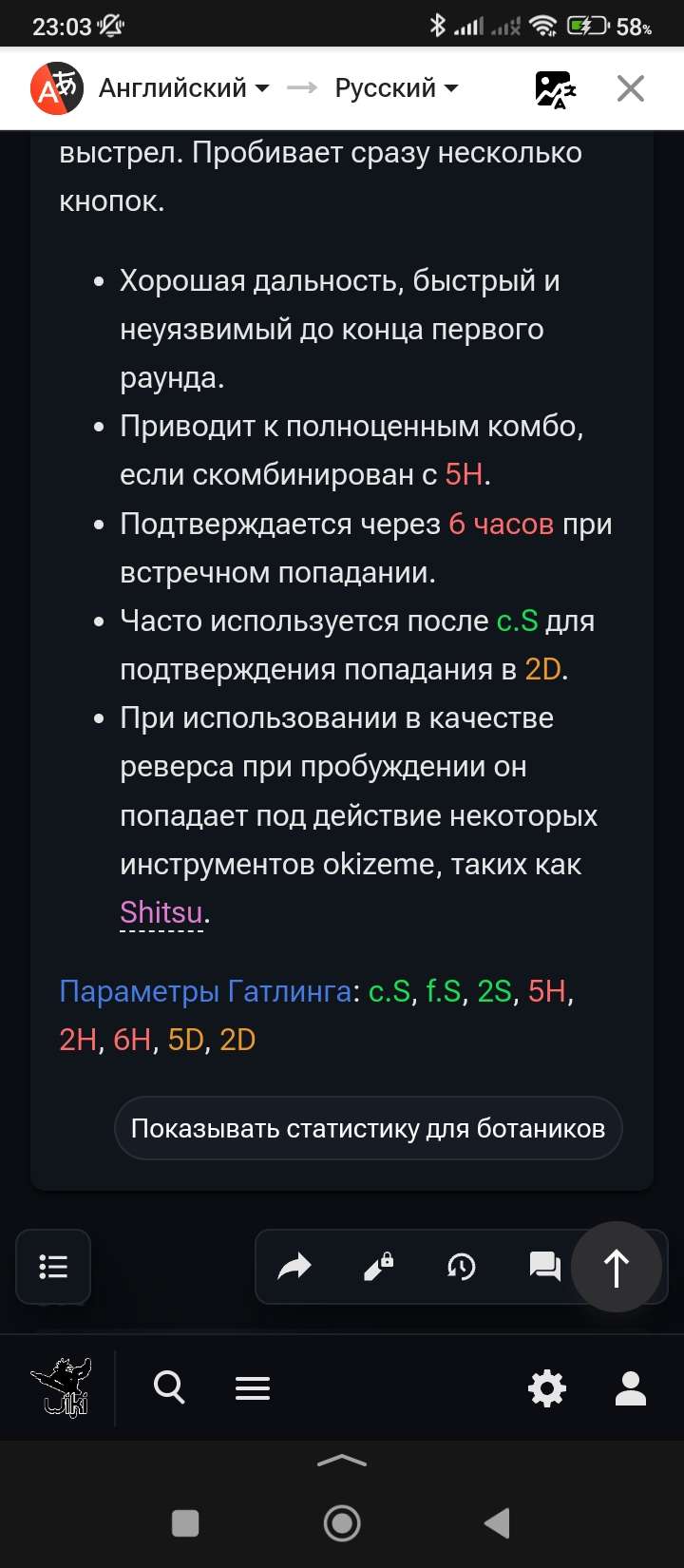Tap the image translation icon
The height and width of the screenshot is (1568, 684).
point(556,89)
